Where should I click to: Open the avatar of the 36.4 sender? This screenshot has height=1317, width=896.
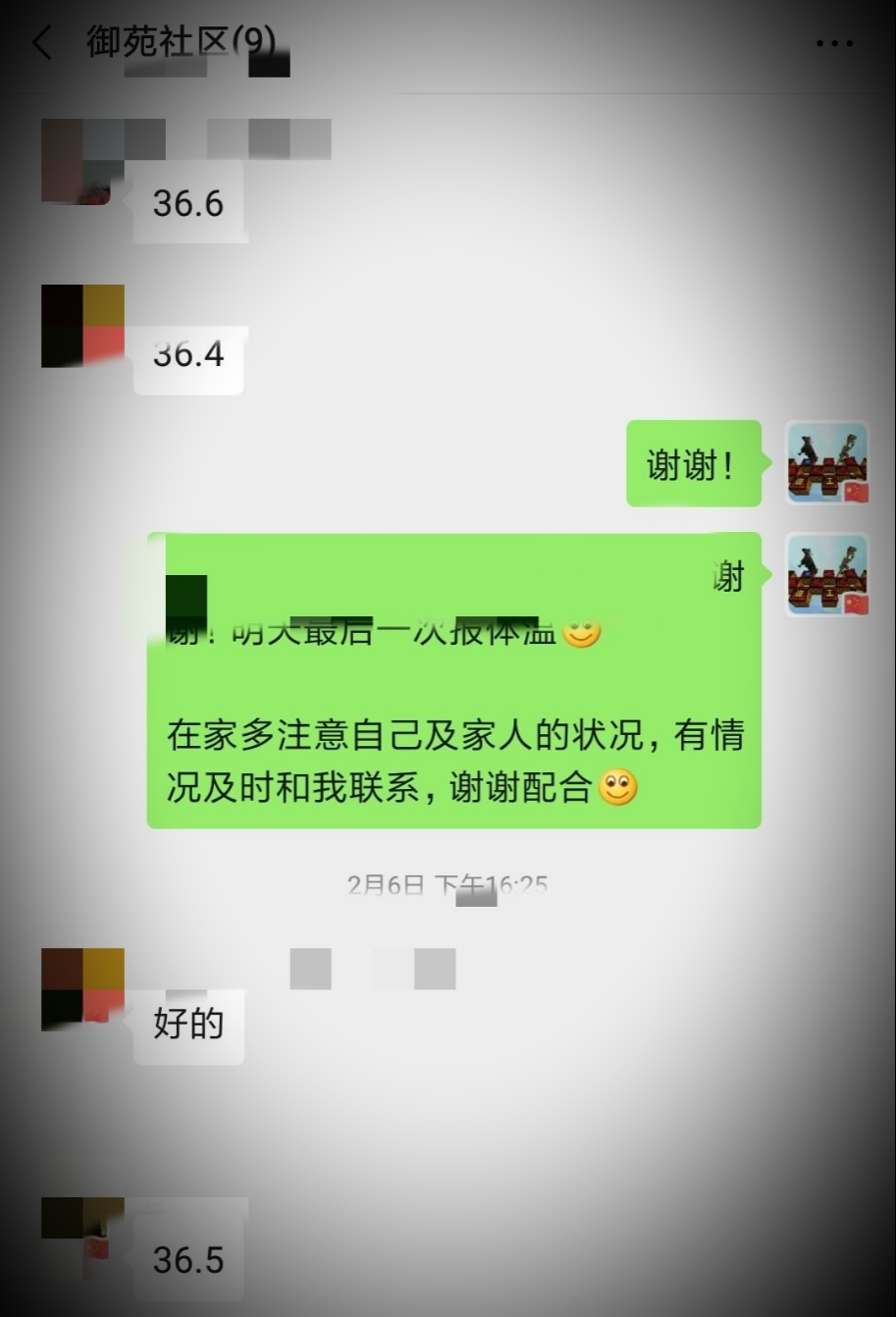coord(82,326)
